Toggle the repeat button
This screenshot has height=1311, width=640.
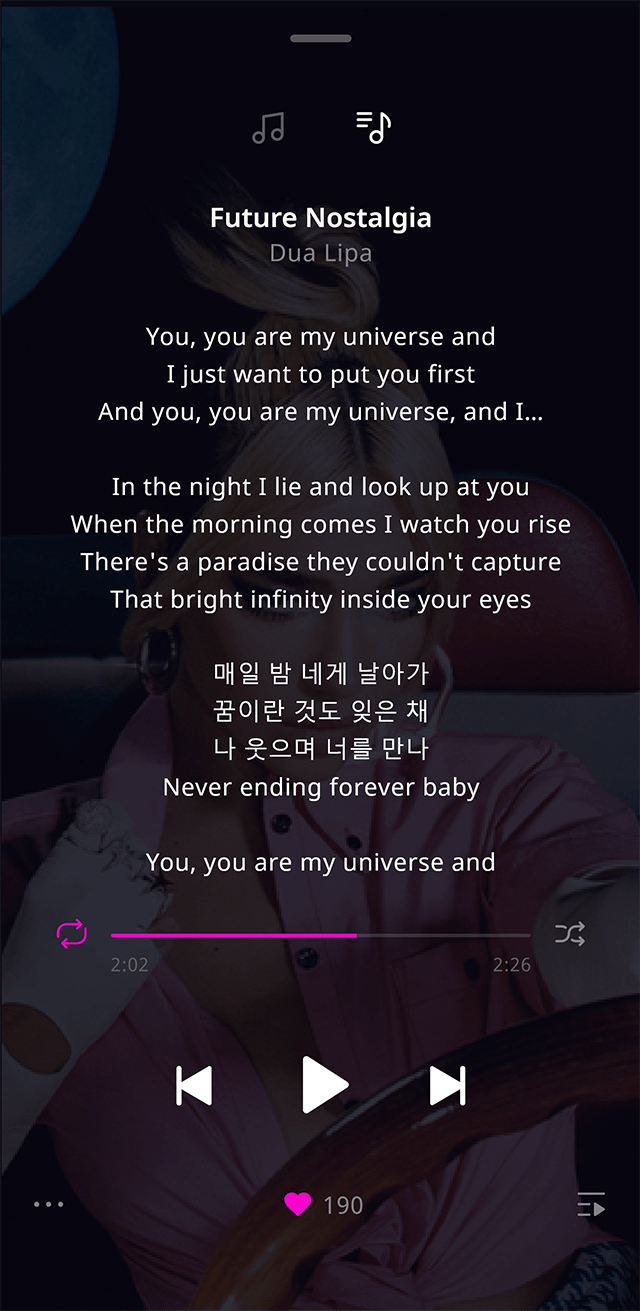(x=72, y=935)
